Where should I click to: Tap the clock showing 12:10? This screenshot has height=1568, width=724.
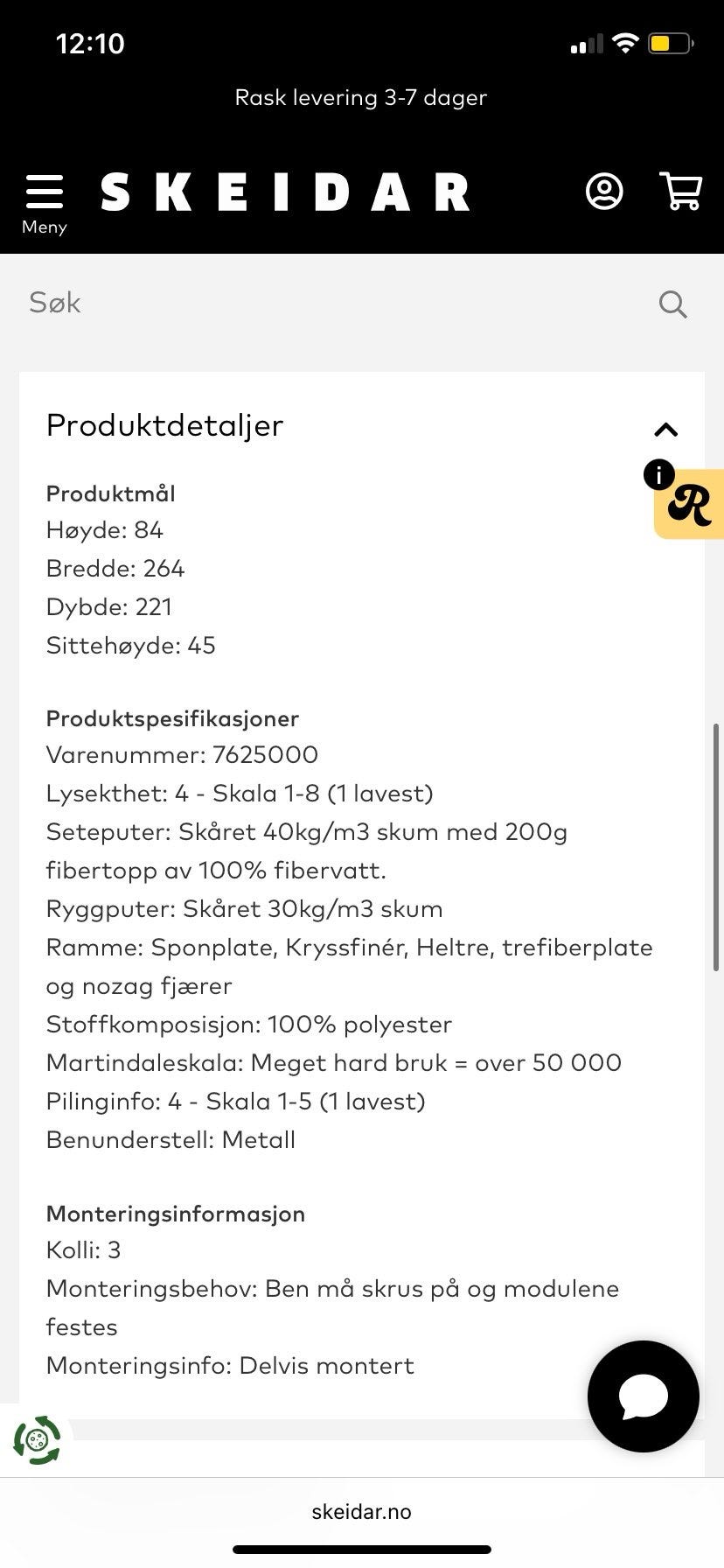(x=90, y=42)
